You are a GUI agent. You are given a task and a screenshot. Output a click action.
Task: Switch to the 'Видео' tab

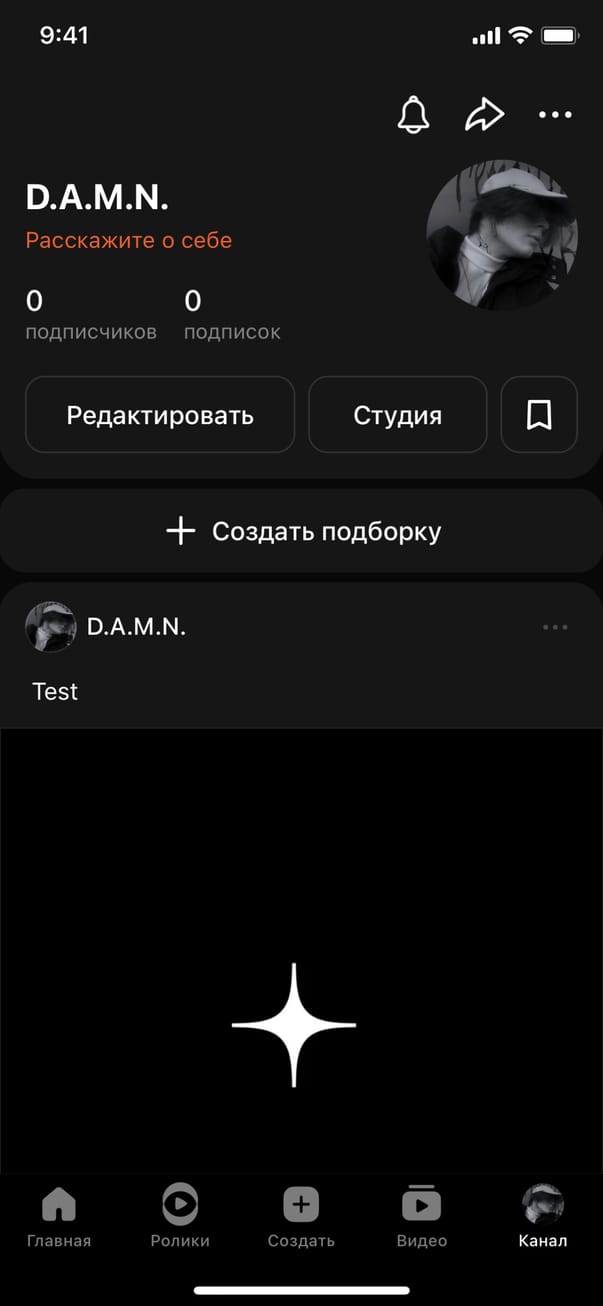pos(422,1217)
